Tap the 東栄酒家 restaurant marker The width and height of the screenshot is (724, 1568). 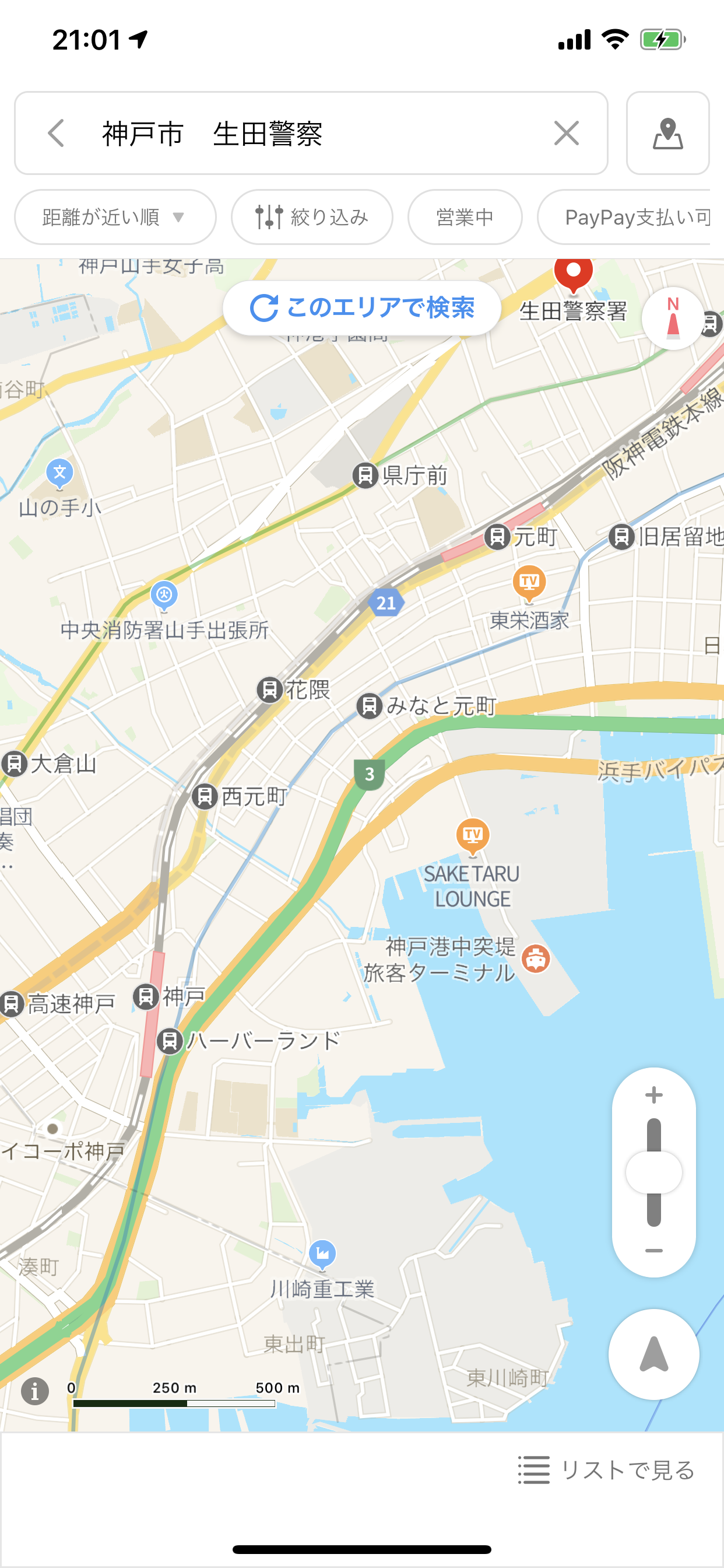pyautogui.click(x=529, y=583)
